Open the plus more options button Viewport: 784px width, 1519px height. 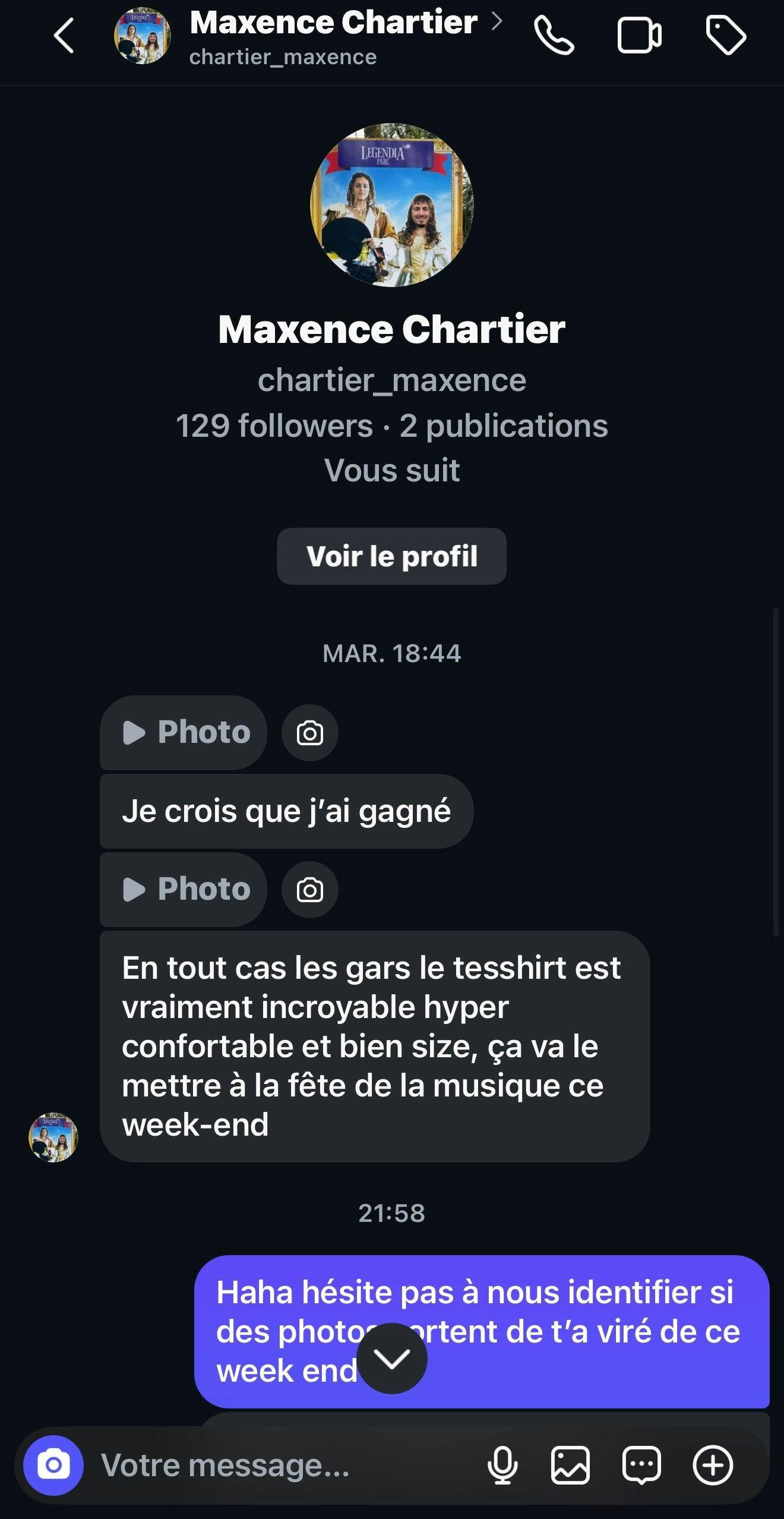point(713,1466)
